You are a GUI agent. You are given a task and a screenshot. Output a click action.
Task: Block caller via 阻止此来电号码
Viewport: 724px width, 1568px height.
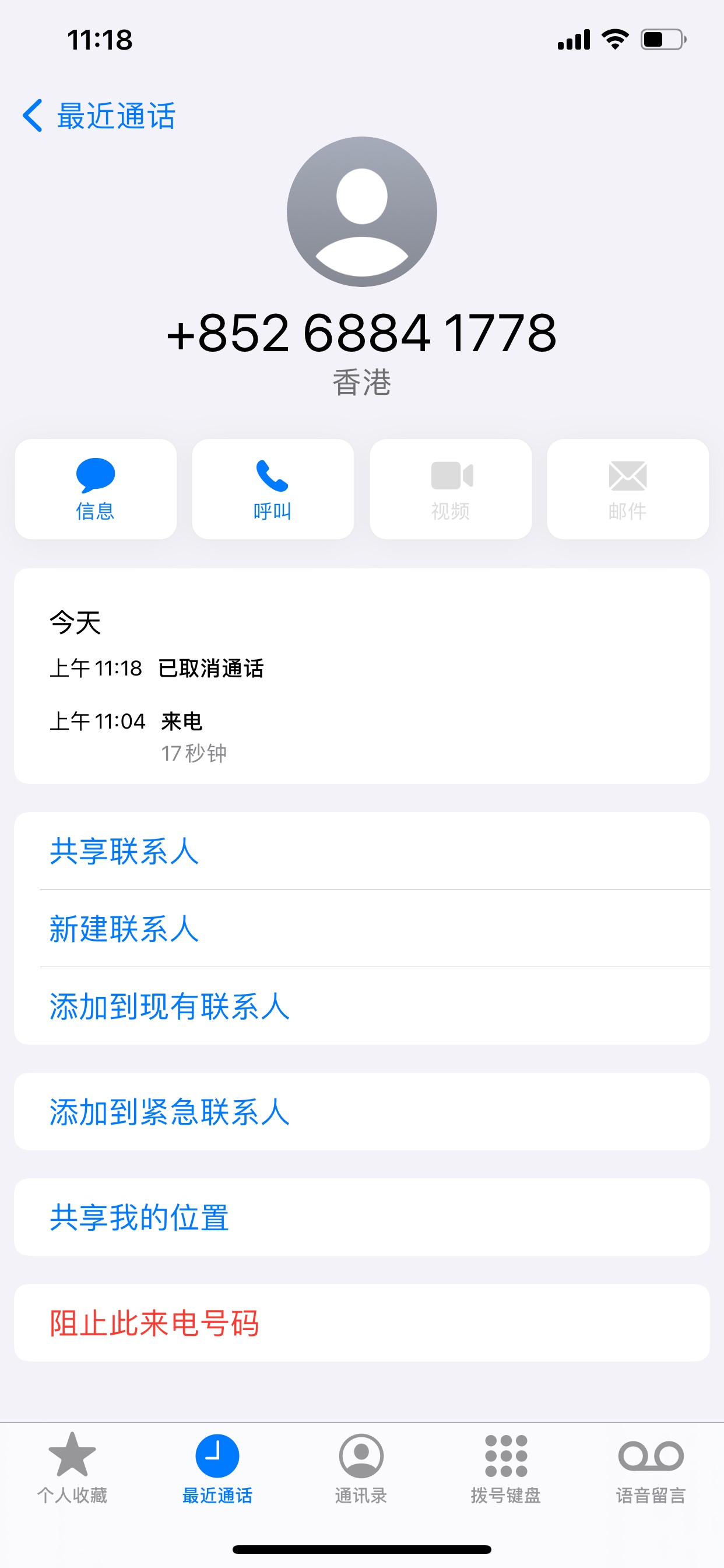362,1322
